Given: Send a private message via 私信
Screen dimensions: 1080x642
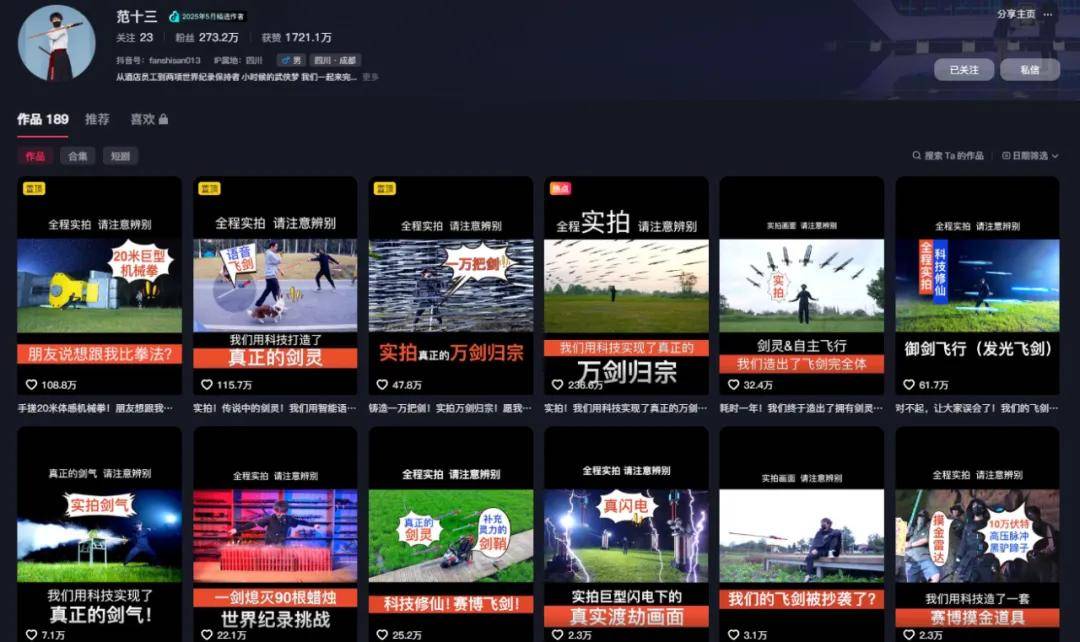Looking at the screenshot, I should (1029, 70).
